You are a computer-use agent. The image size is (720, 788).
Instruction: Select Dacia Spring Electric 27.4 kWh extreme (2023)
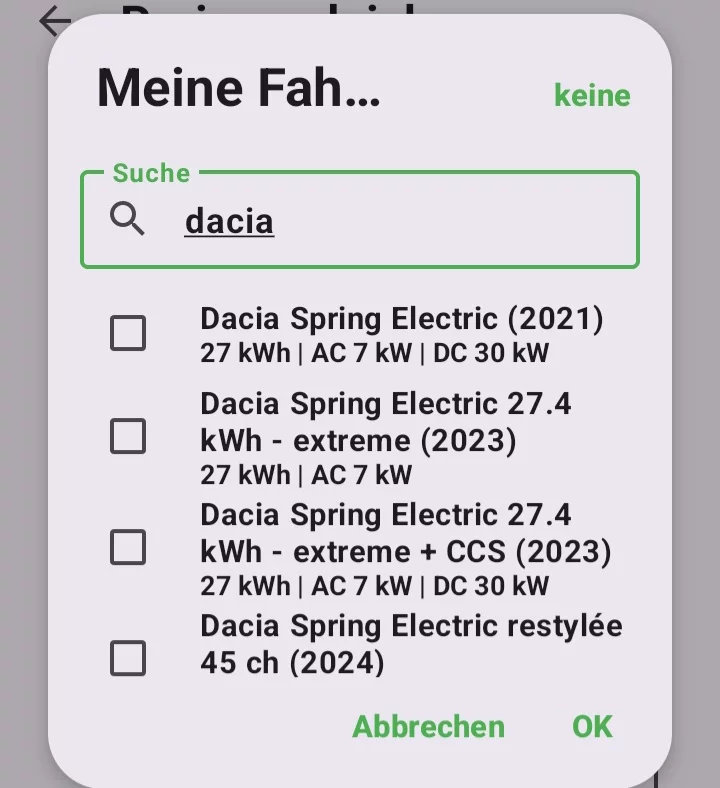[x=128, y=437]
